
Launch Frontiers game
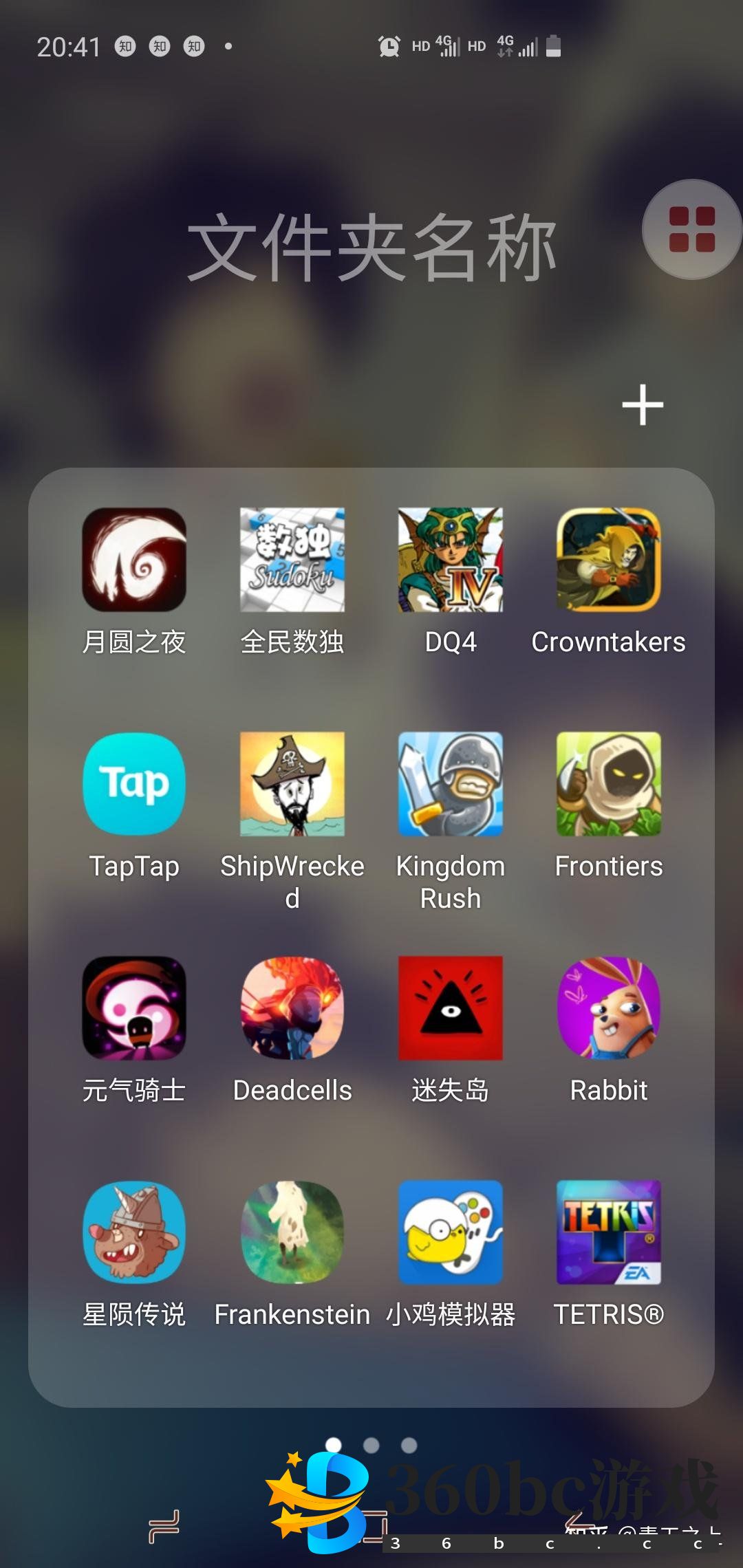(x=609, y=784)
